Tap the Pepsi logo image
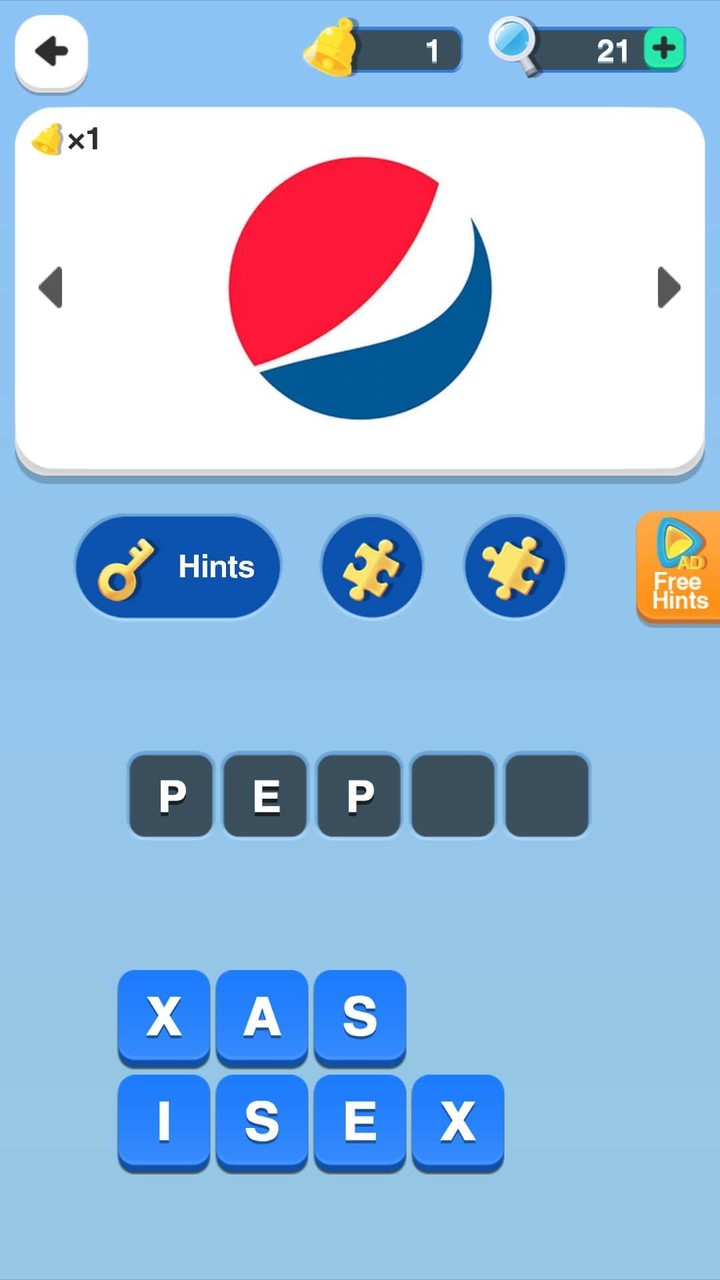The height and width of the screenshot is (1280, 720). point(359,288)
